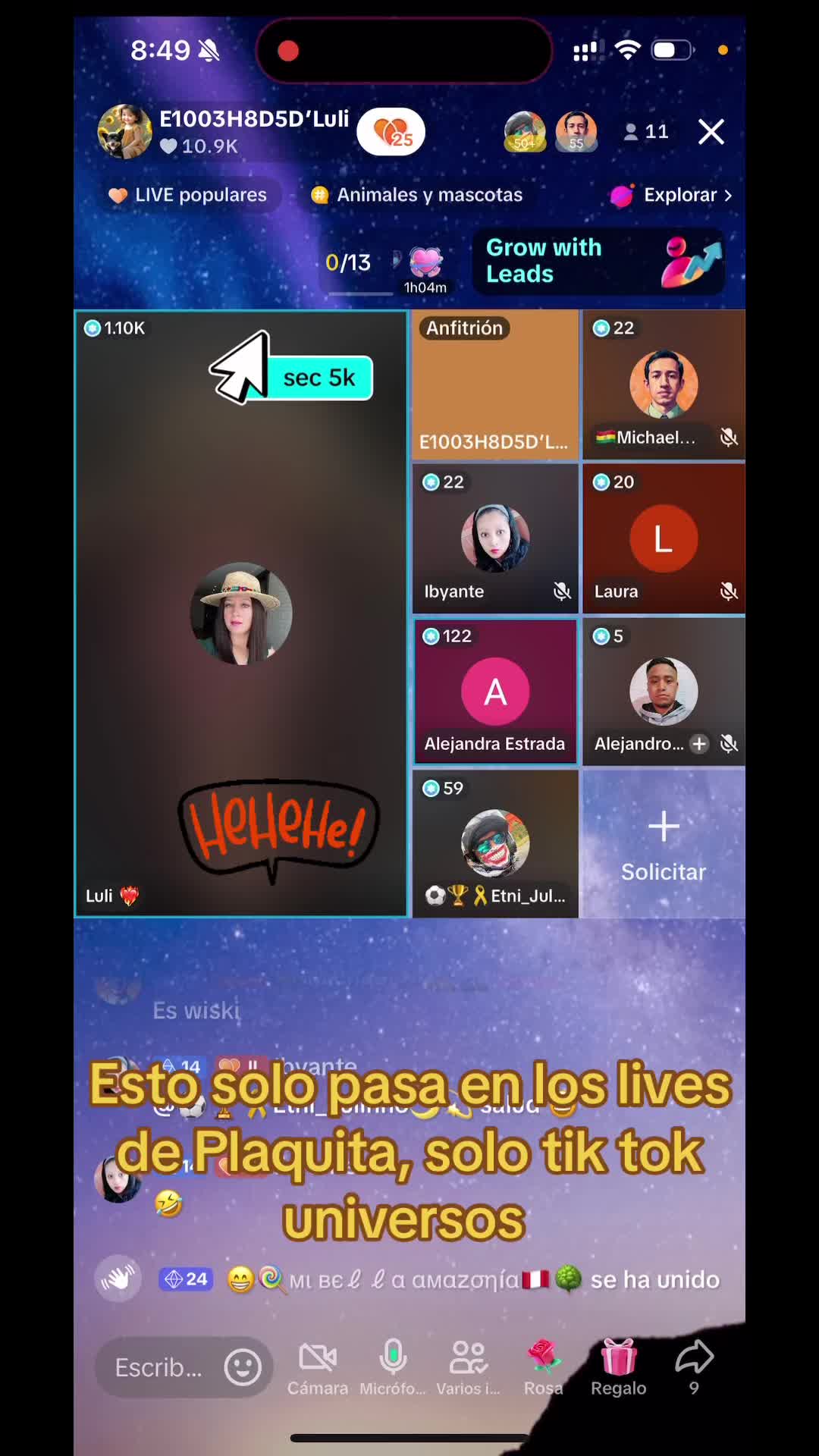
Task: Open Michael's guest tile
Action: (x=663, y=385)
